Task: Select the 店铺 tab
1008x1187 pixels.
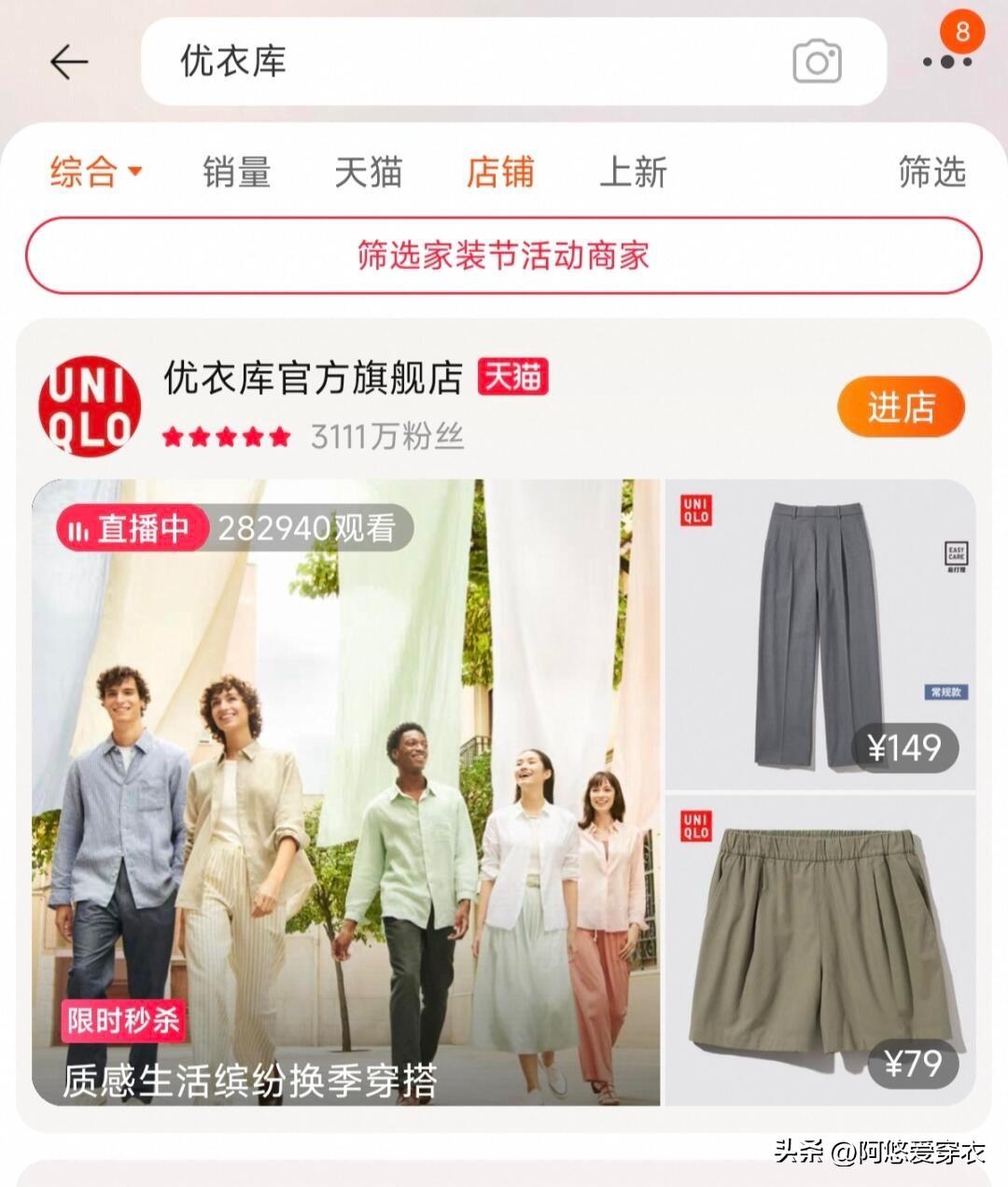Action: 500,173
